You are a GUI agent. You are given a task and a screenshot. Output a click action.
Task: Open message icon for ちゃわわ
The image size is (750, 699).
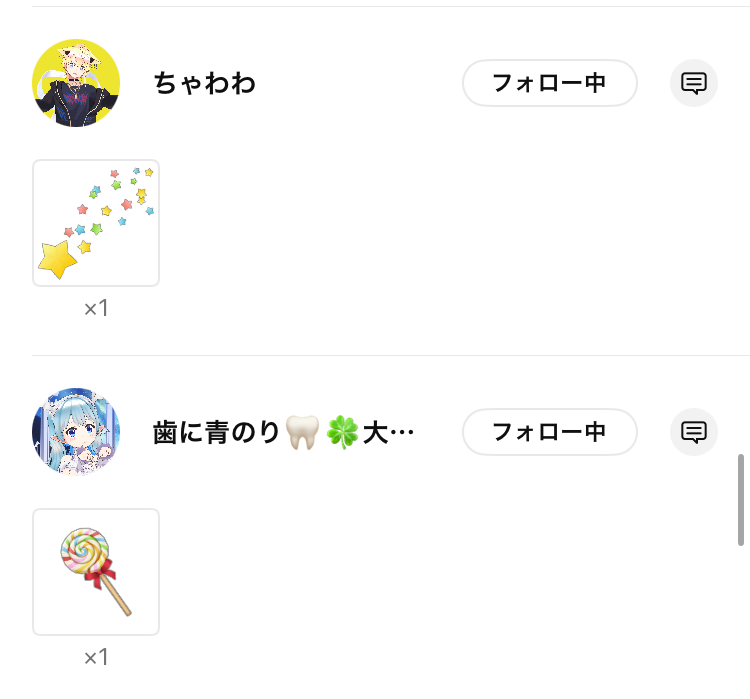coord(693,83)
